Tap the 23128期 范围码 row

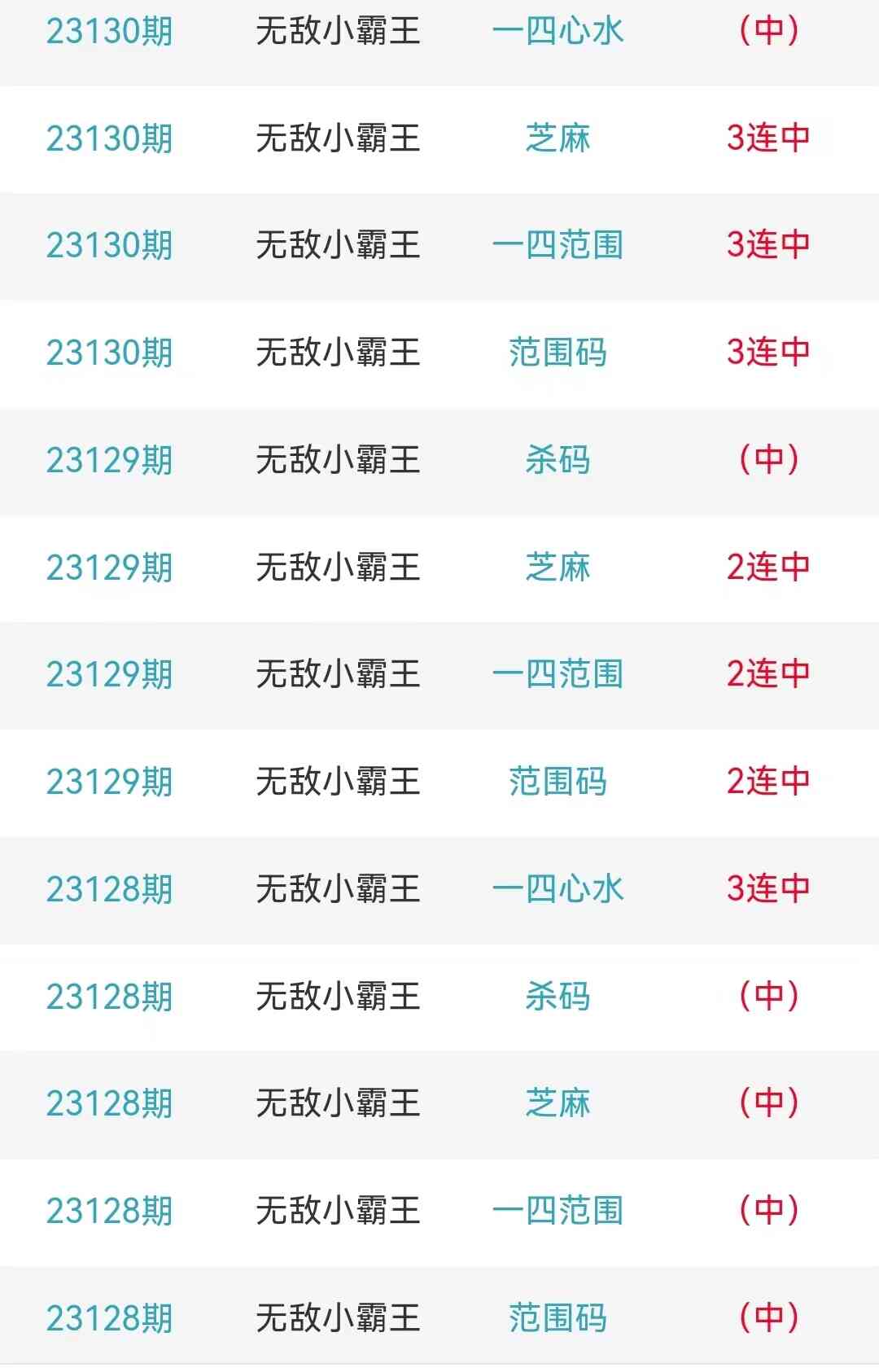pyautogui.click(x=558, y=1318)
